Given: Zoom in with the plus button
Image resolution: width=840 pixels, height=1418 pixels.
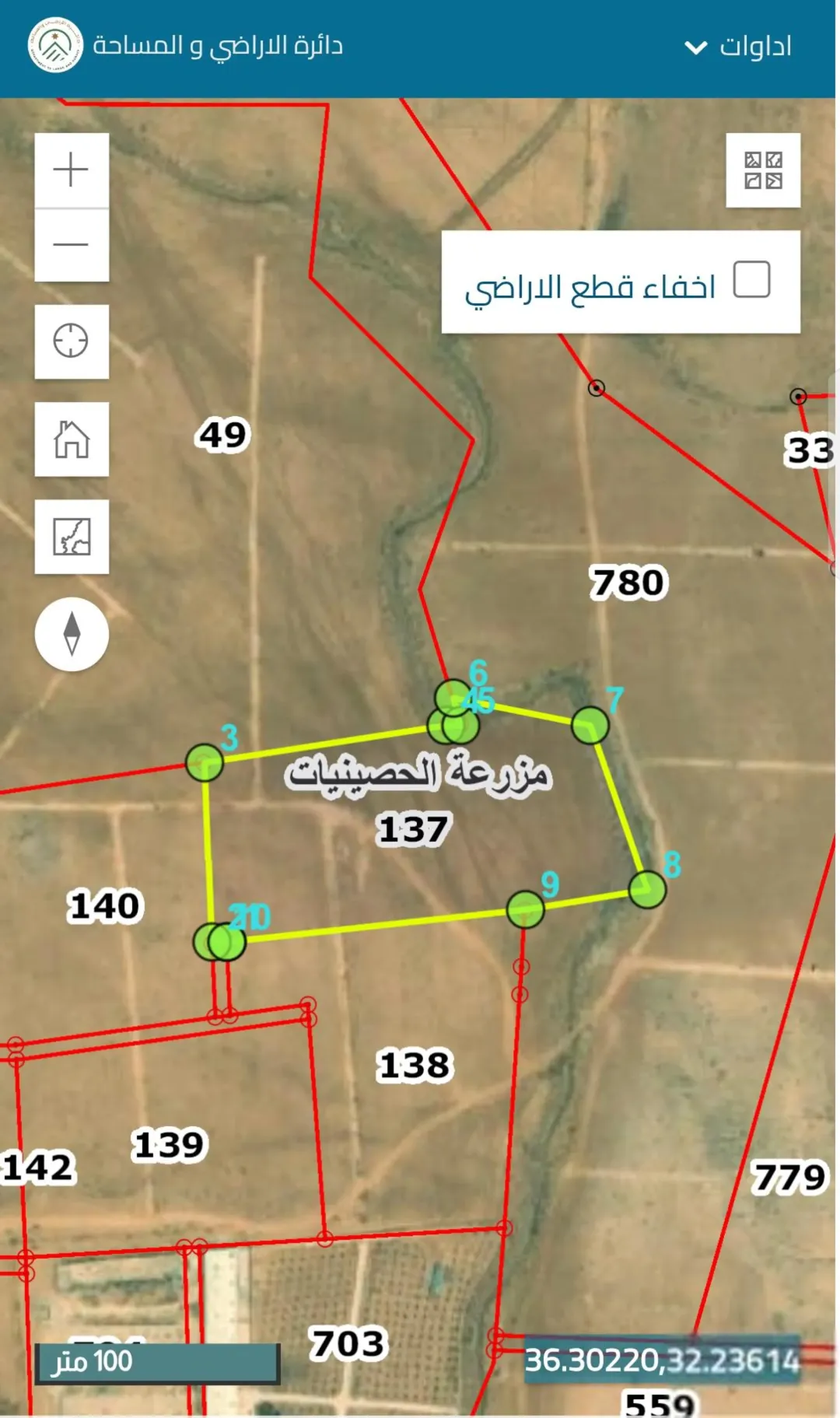Looking at the screenshot, I should [x=72, y=170].
